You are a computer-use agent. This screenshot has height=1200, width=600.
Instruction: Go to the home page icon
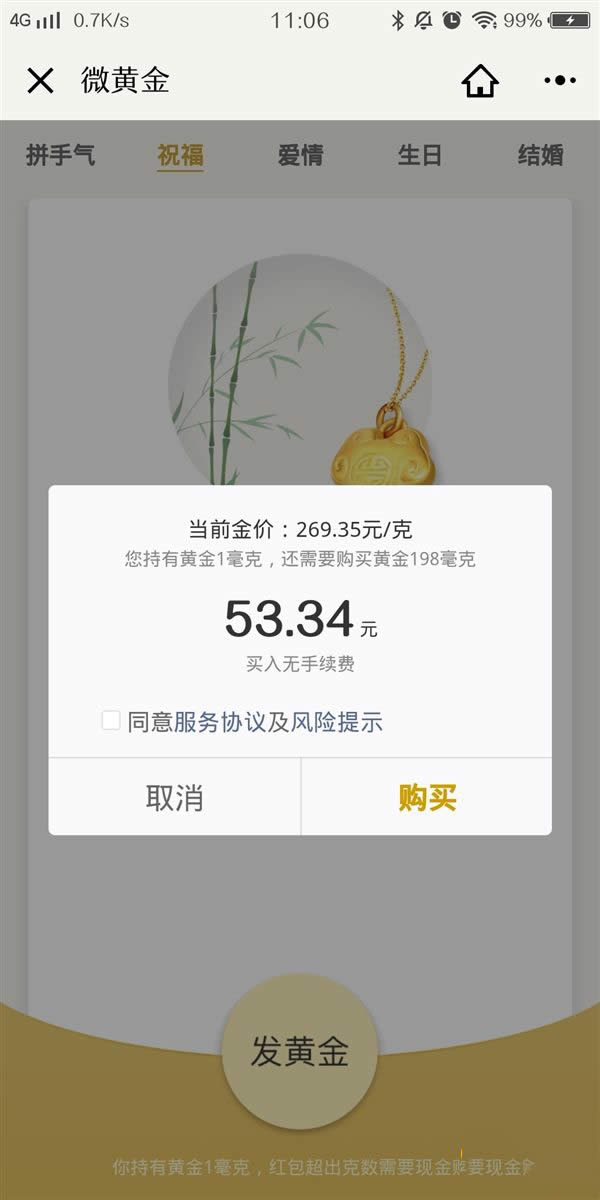[x=480, y=81]
